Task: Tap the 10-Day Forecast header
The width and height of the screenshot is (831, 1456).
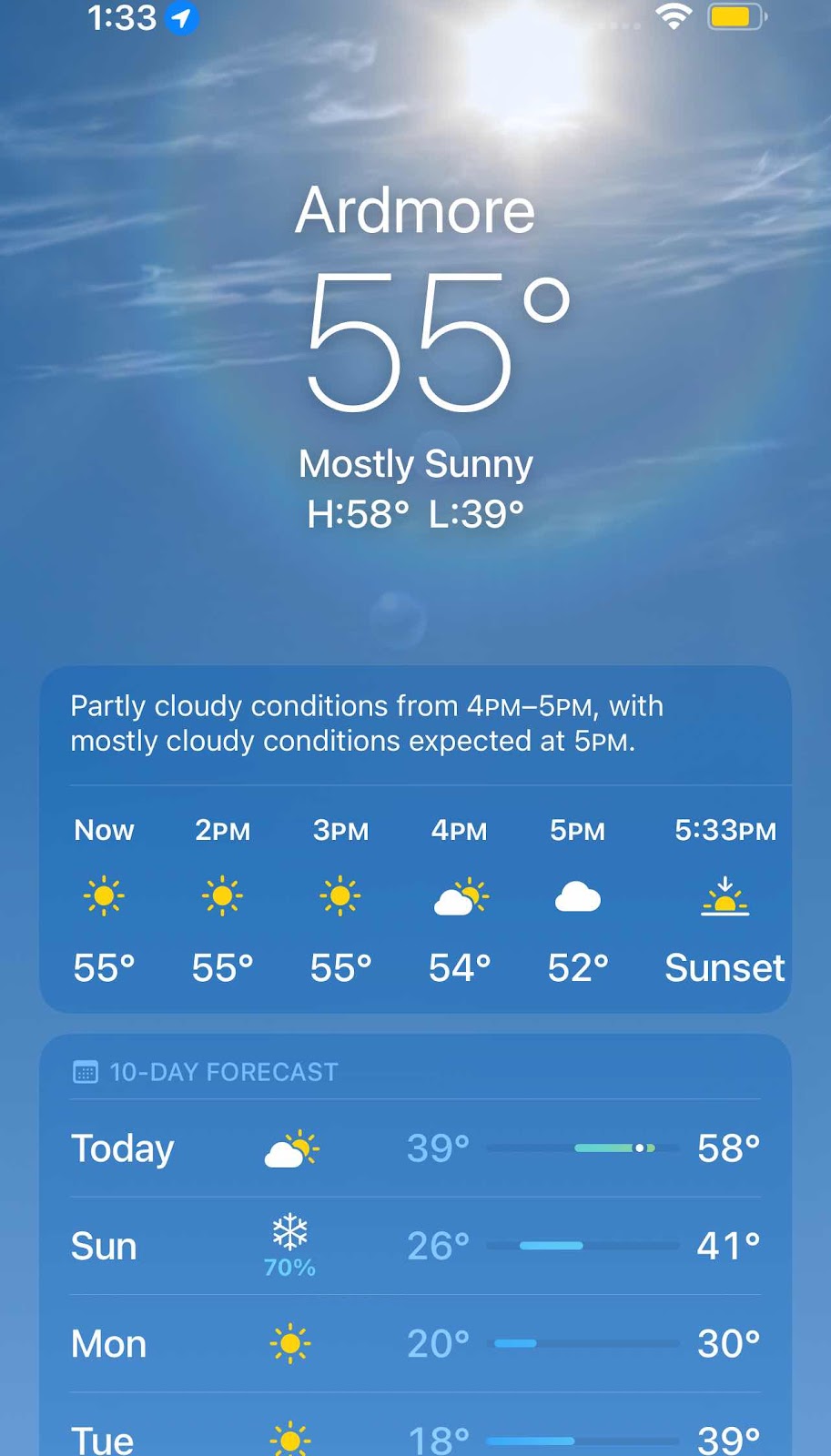Action: (223, 1072)
